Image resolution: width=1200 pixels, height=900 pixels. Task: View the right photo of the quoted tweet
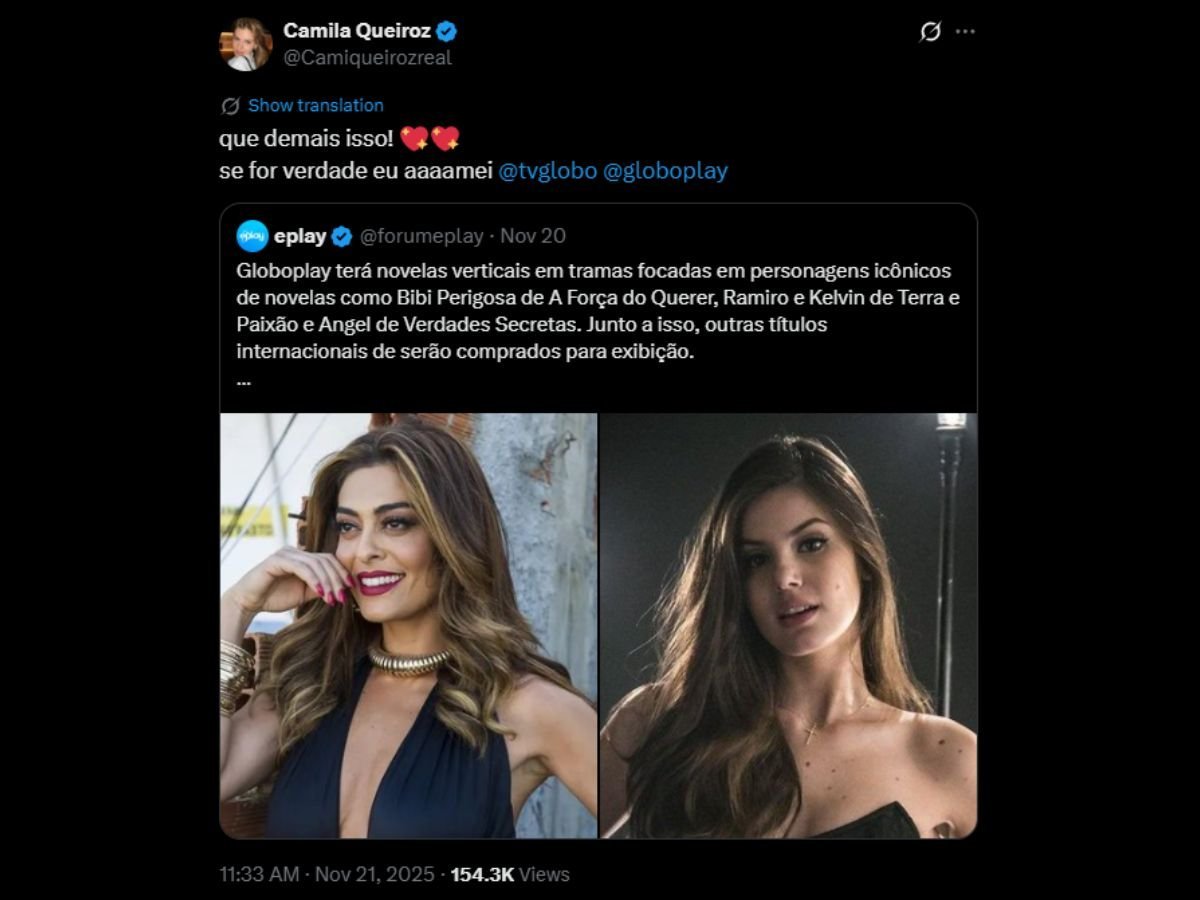(x=788, y=625)
